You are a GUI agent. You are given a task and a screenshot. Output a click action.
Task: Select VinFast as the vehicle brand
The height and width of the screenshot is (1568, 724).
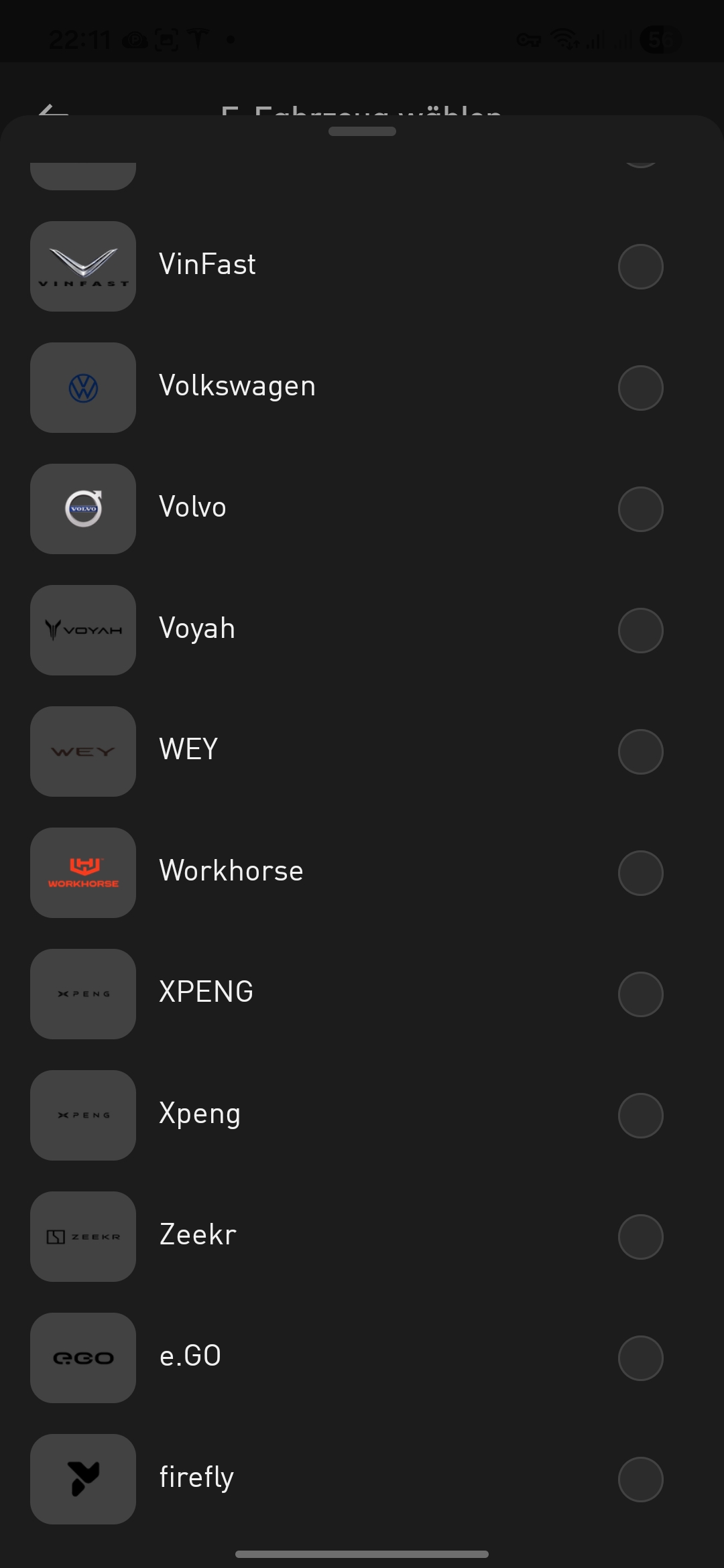click(x=640, y=267)
